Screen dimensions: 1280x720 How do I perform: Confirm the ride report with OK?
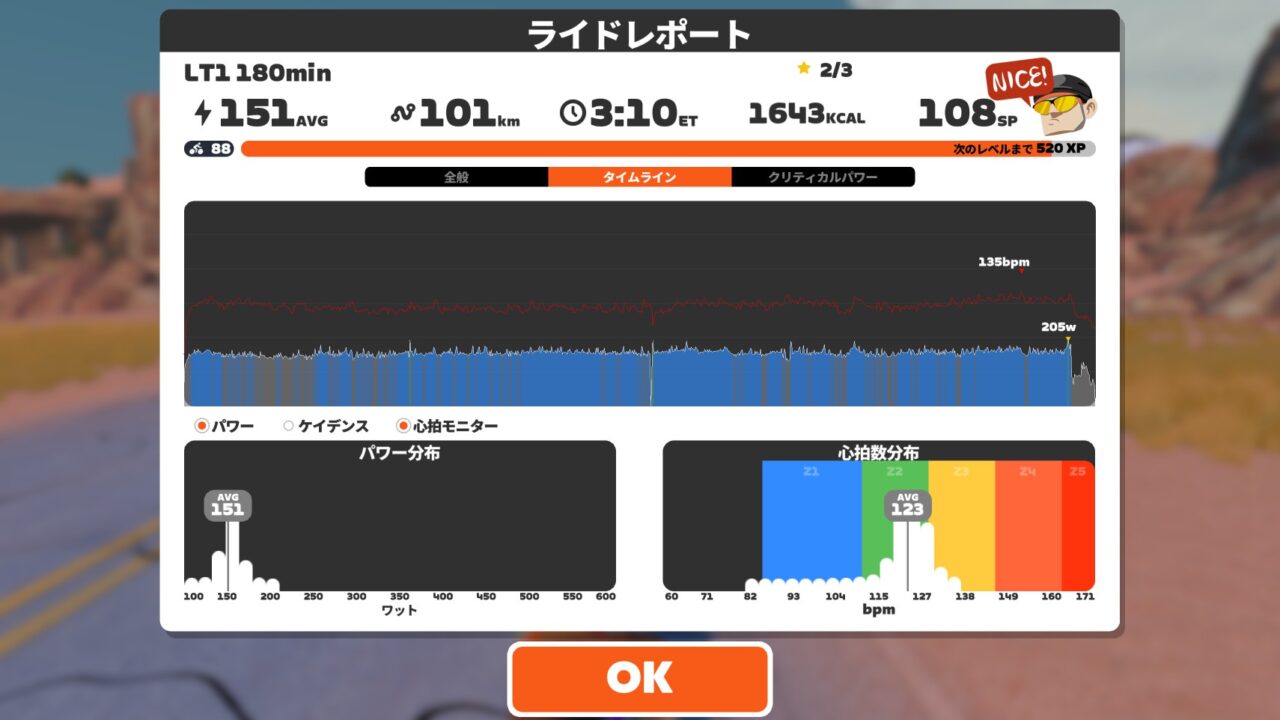coord(639,678)
